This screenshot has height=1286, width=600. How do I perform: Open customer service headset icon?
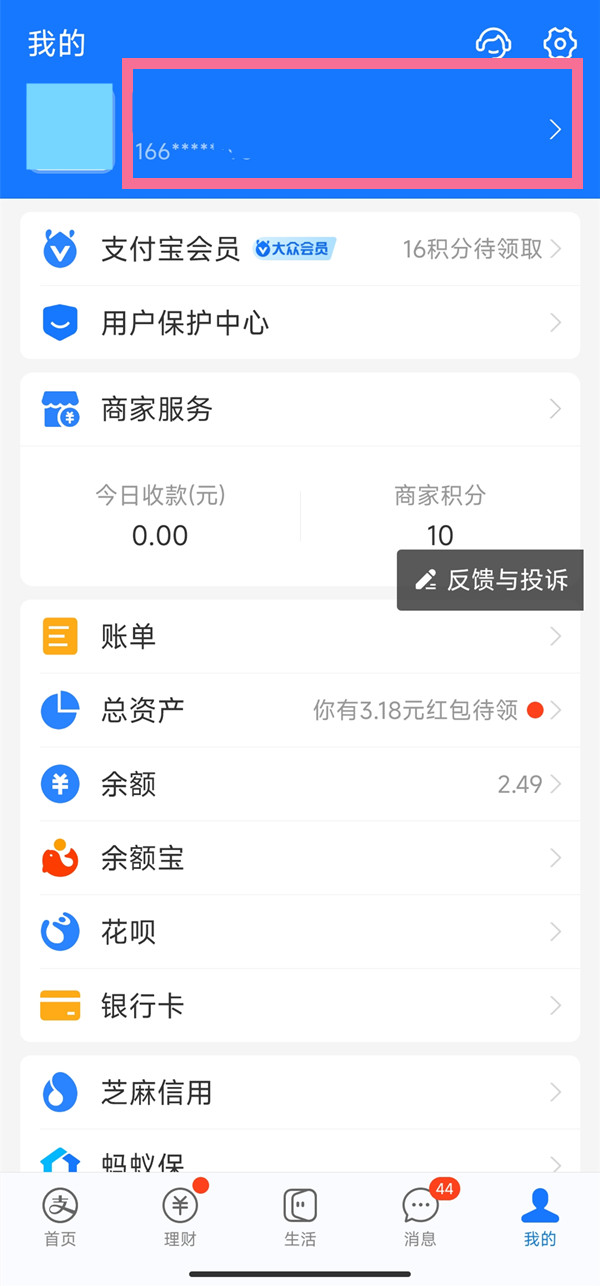493,43
